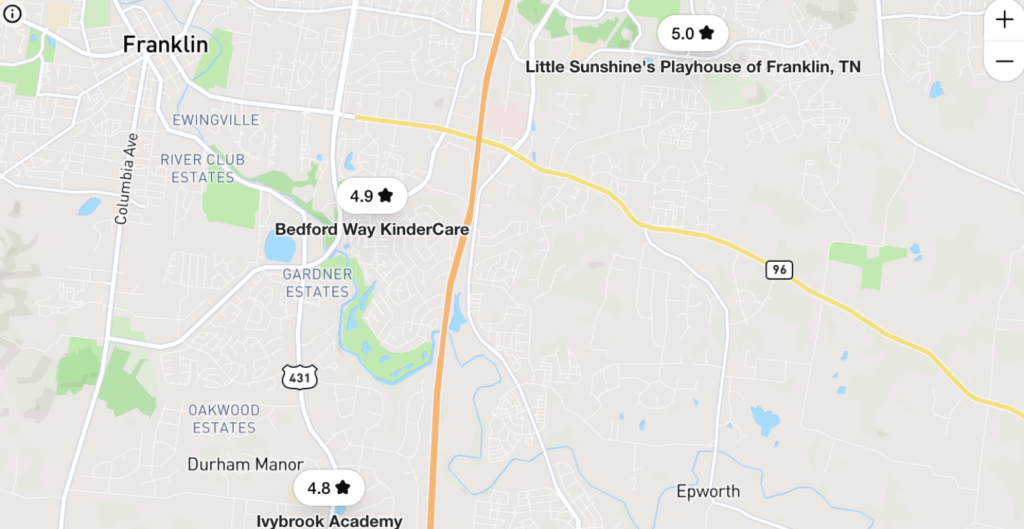
Task: Zoom out on the map
Action: point(1004,62)
